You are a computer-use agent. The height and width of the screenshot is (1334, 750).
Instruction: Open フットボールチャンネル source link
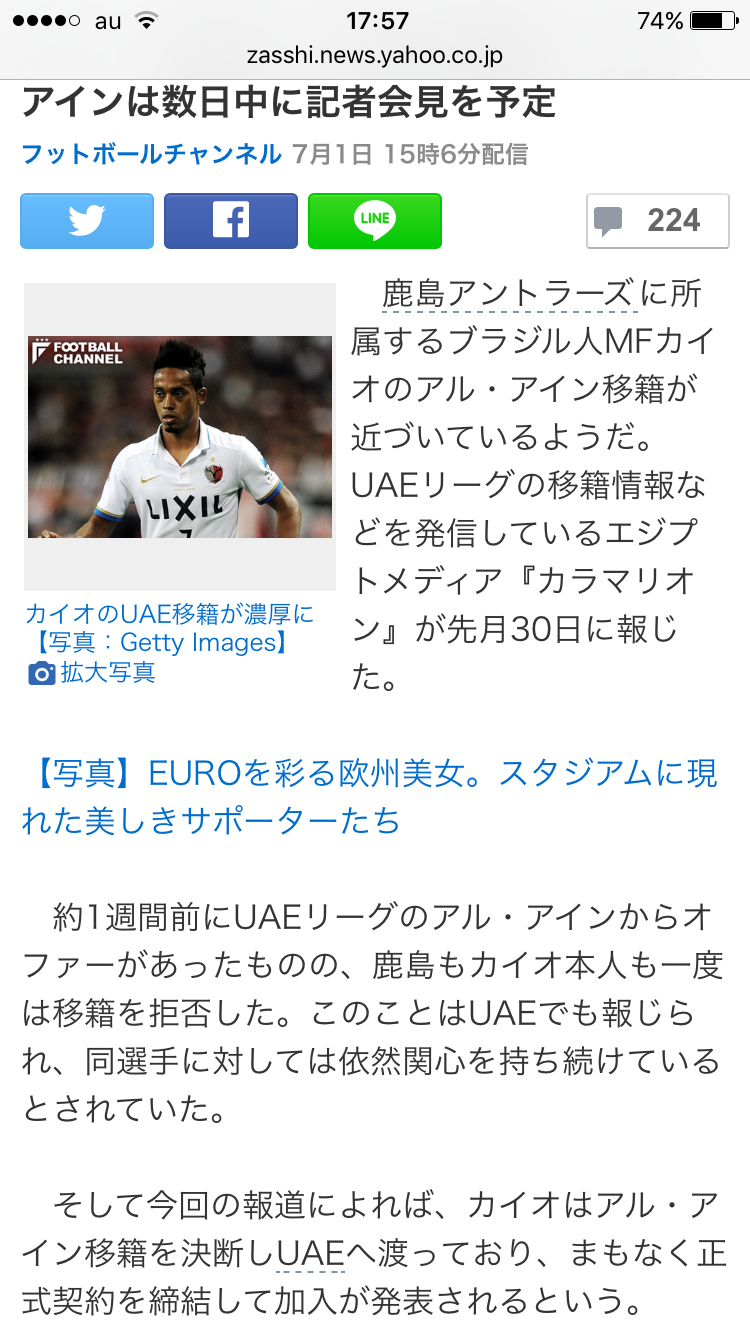[151, 154]
